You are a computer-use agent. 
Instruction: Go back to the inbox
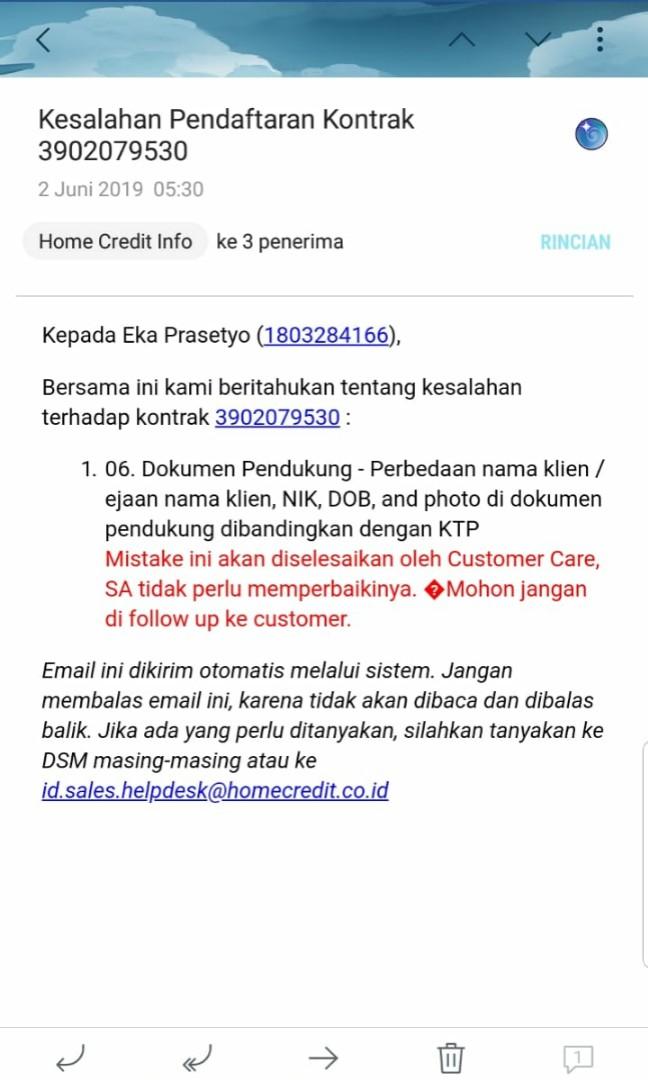click(41, 40)
